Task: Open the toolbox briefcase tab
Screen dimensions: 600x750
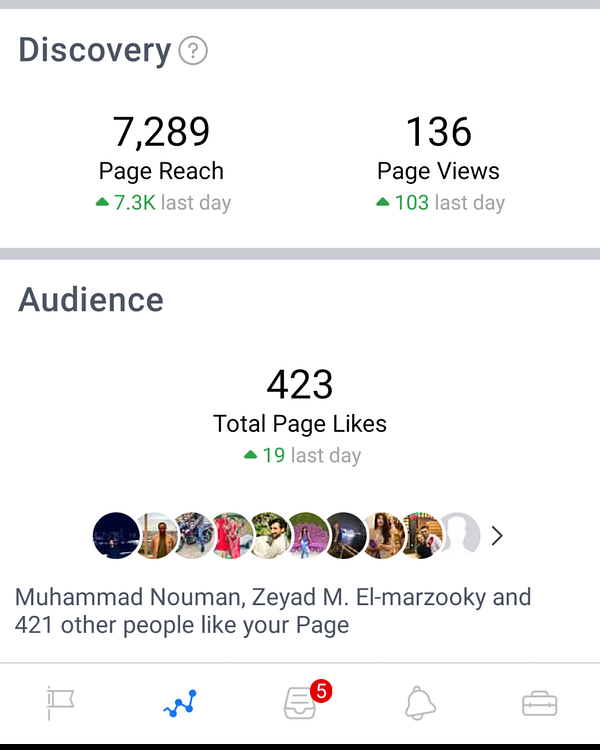Action: 540,703
